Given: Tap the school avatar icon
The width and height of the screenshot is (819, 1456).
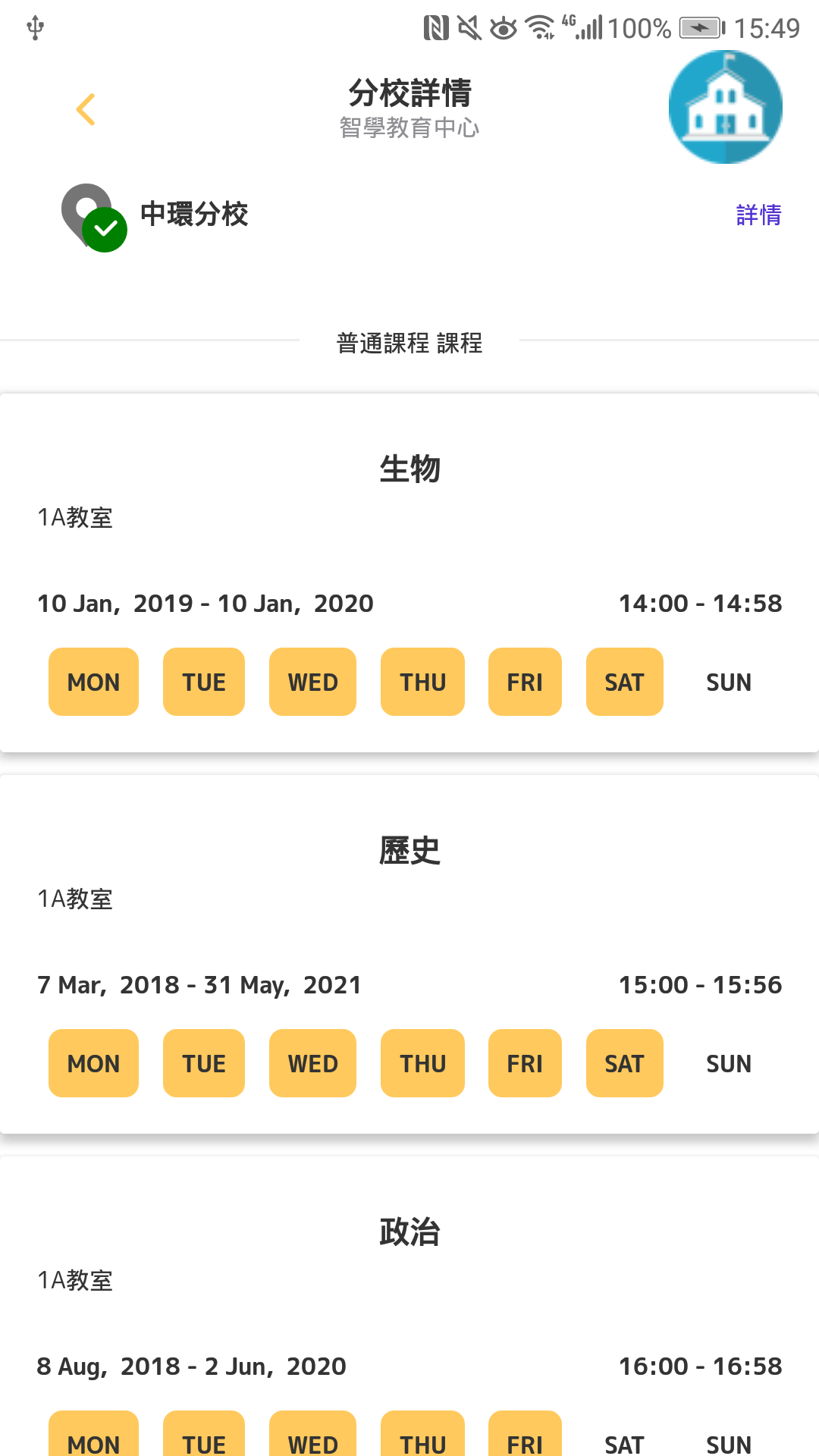Looking at the screenshot, I should [x=725, y=107].
